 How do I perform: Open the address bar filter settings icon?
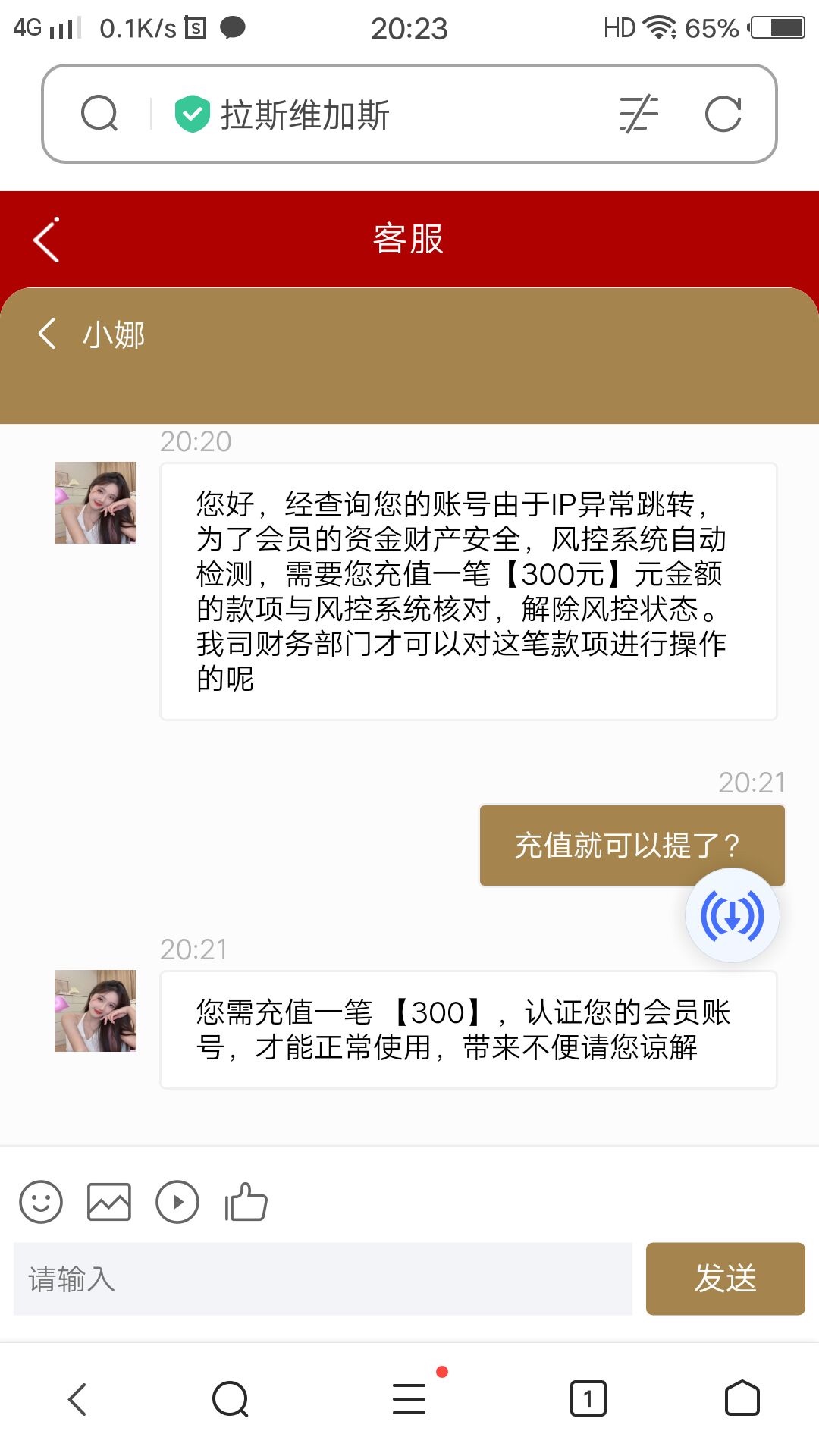coord(639,114)
